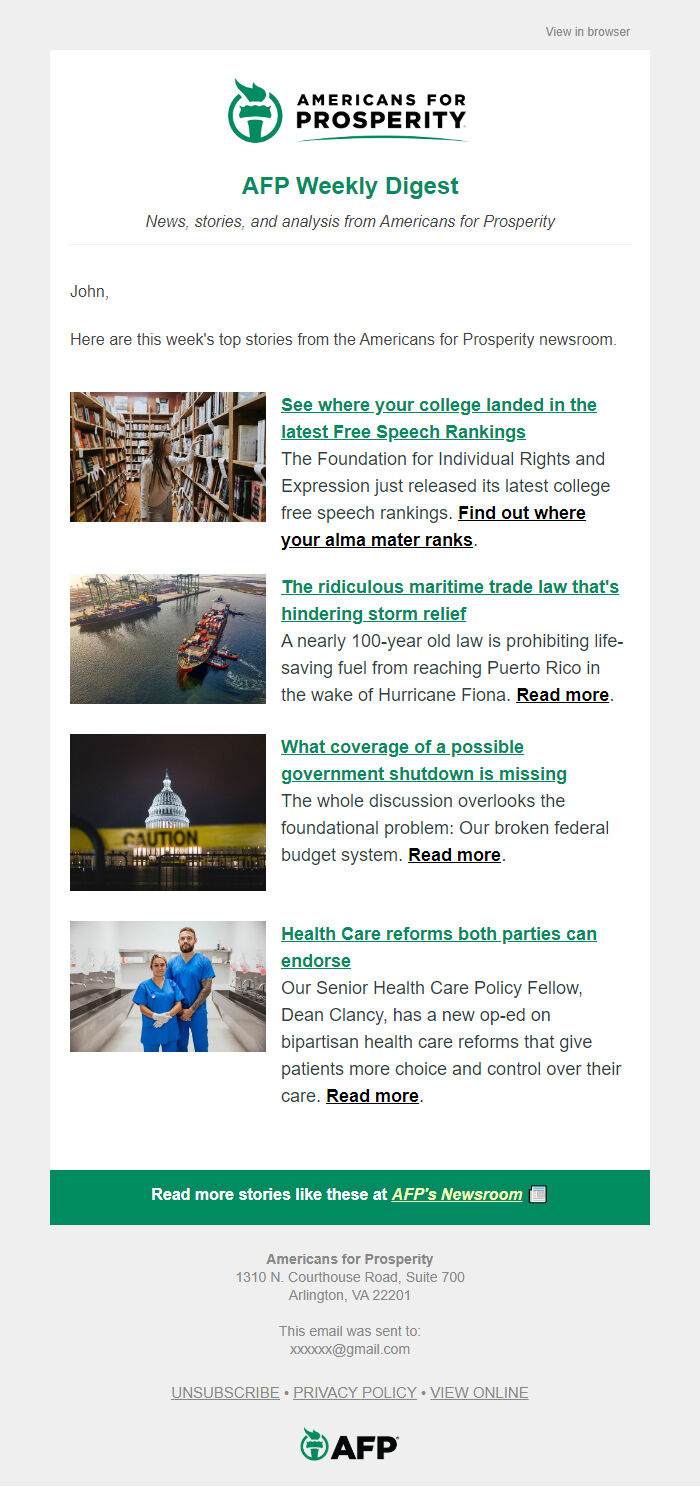Tap Read more on Dean Clancy's op-ed

[x=372, y=1096]
